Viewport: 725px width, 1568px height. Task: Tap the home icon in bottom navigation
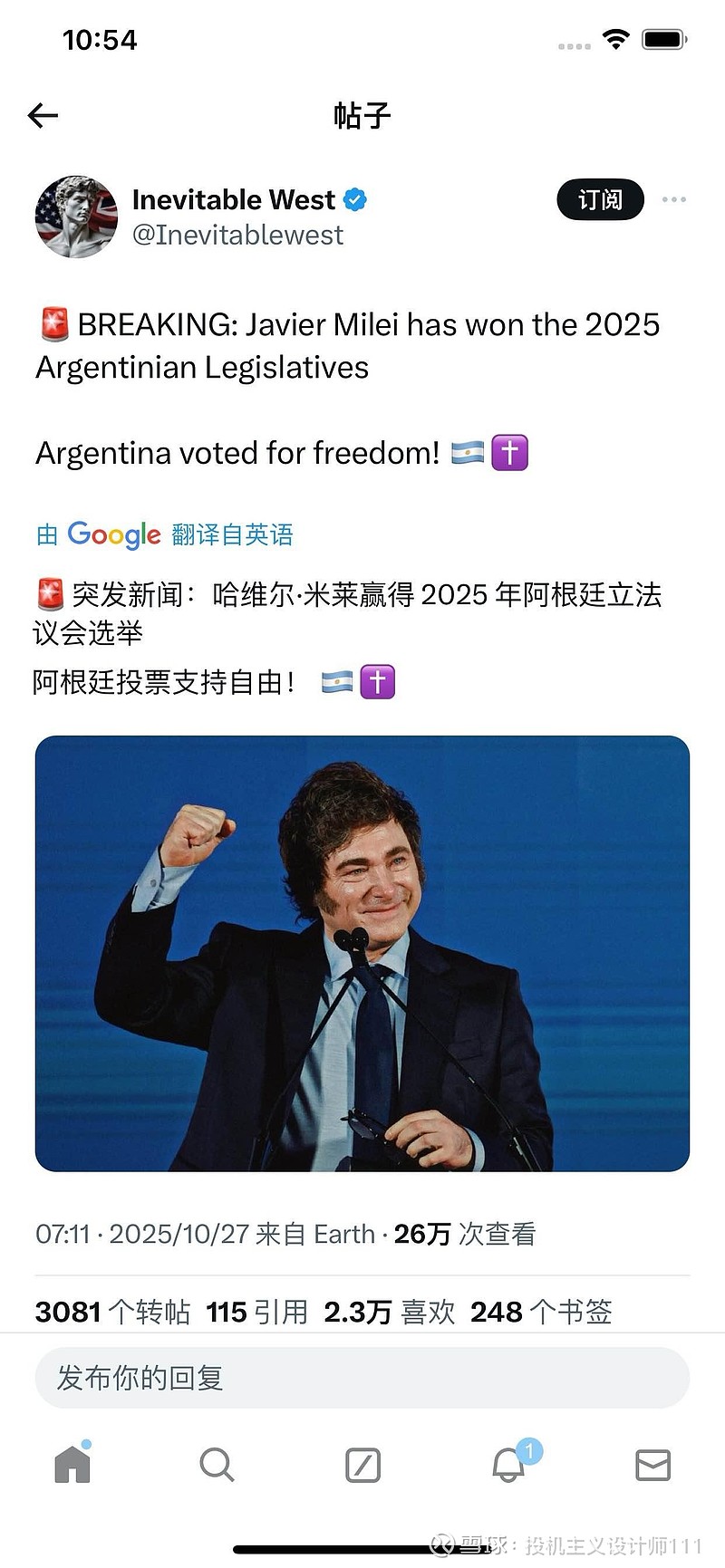[x=72, y=1464]
